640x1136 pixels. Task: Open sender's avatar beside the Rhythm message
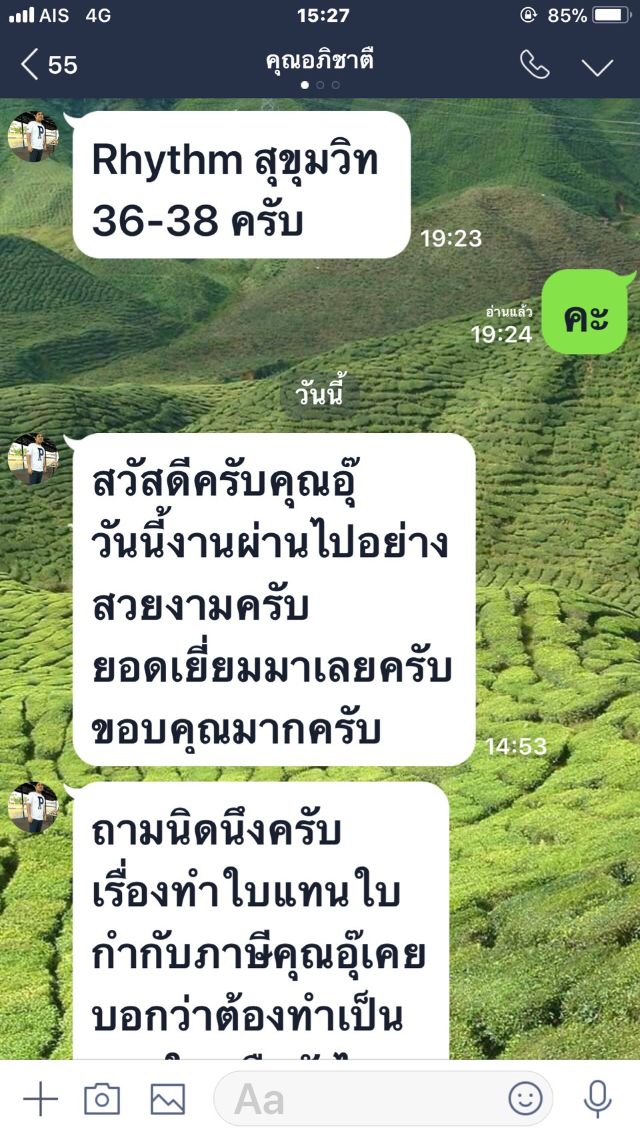point(33,136)
